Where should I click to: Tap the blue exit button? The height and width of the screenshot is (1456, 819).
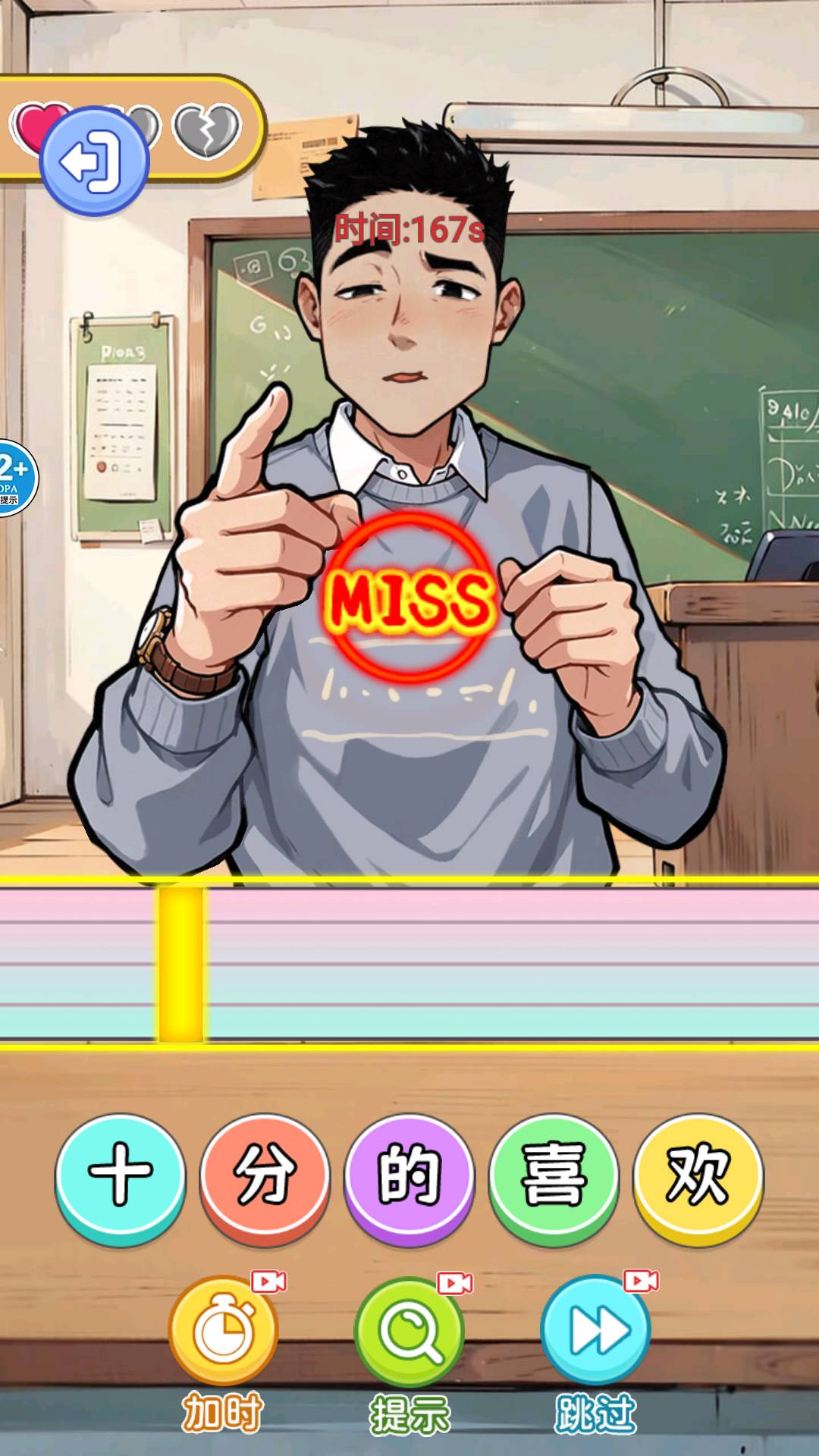94,161
